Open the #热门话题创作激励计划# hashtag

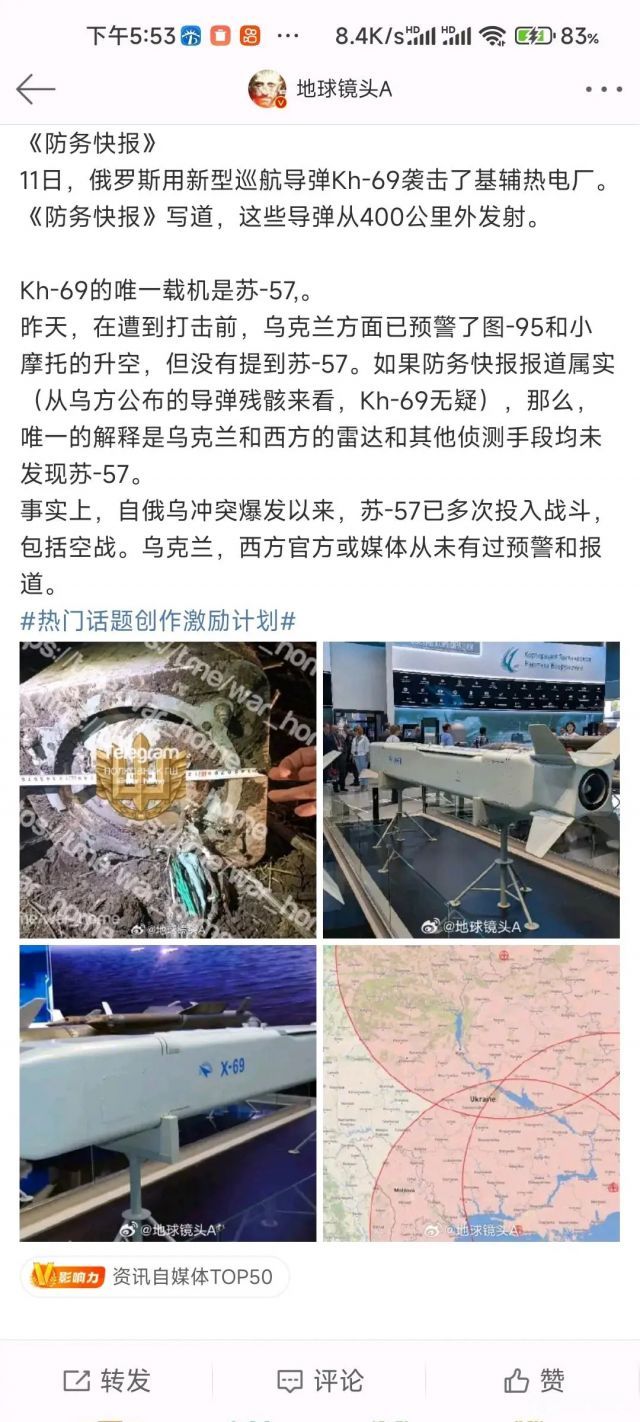158,620
